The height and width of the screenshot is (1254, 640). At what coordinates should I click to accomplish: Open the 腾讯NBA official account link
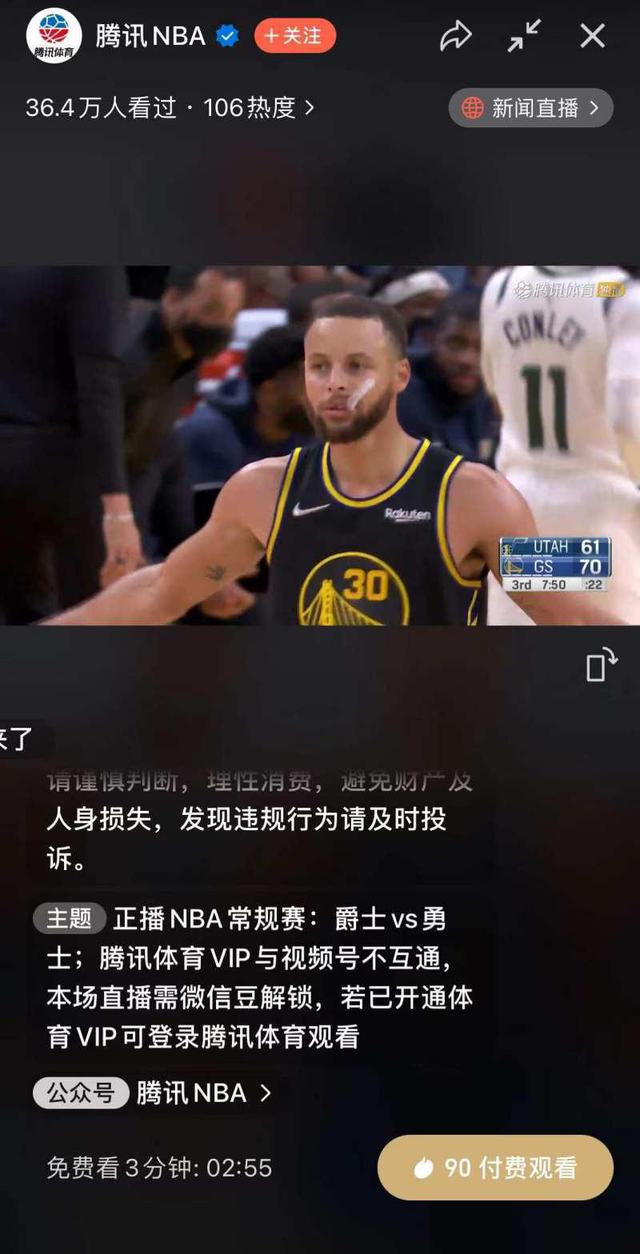click(x=203, y=1093)
